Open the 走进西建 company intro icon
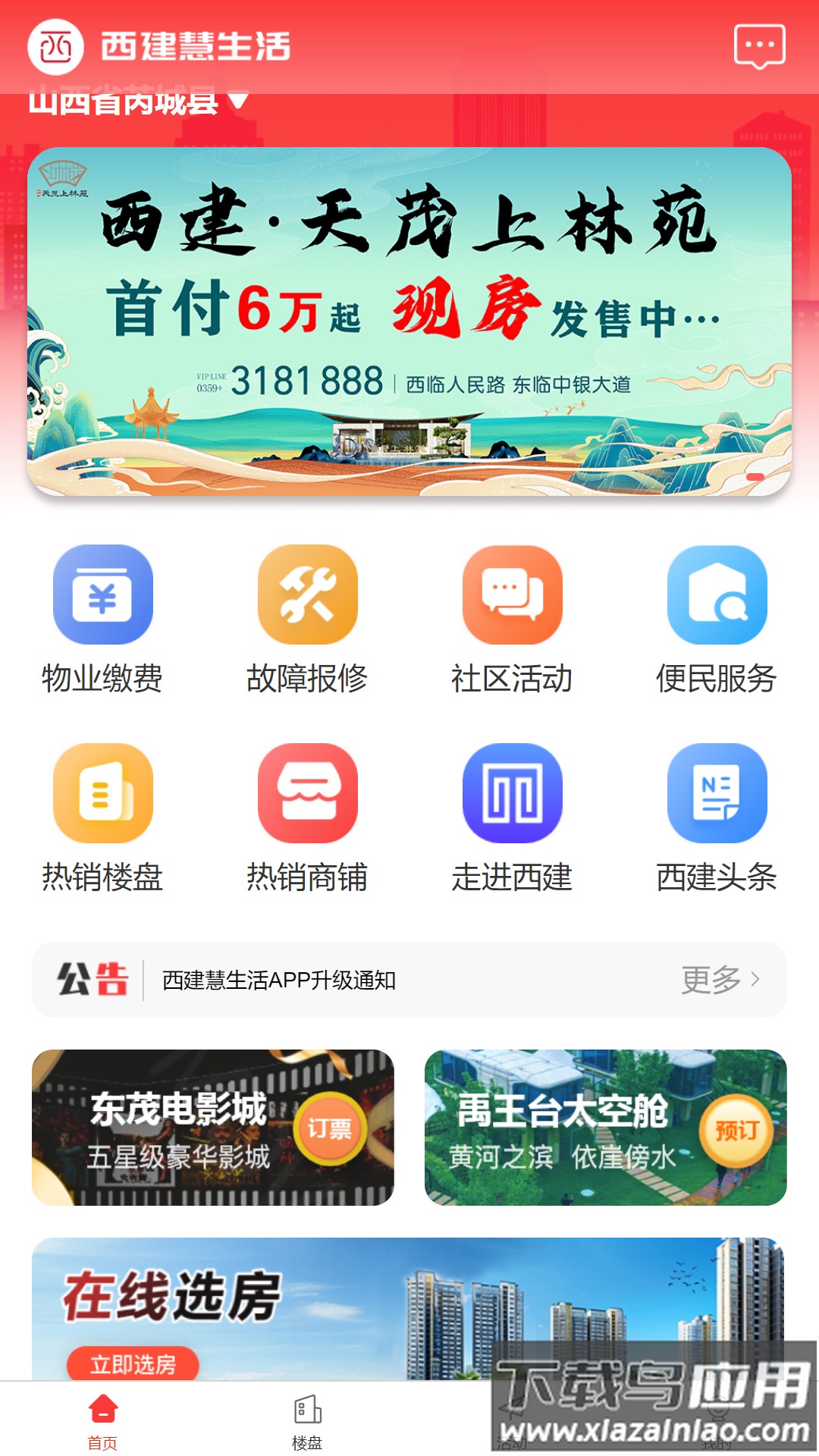Viewport: 819px width, 1456px height. 512,795
